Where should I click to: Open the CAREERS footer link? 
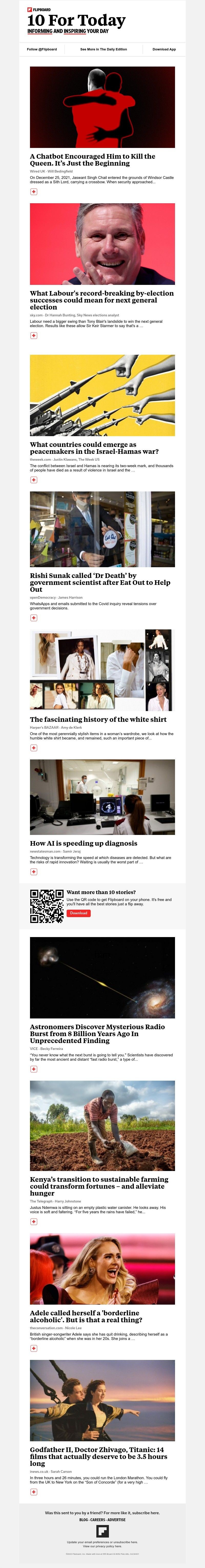pos(98,1519)
